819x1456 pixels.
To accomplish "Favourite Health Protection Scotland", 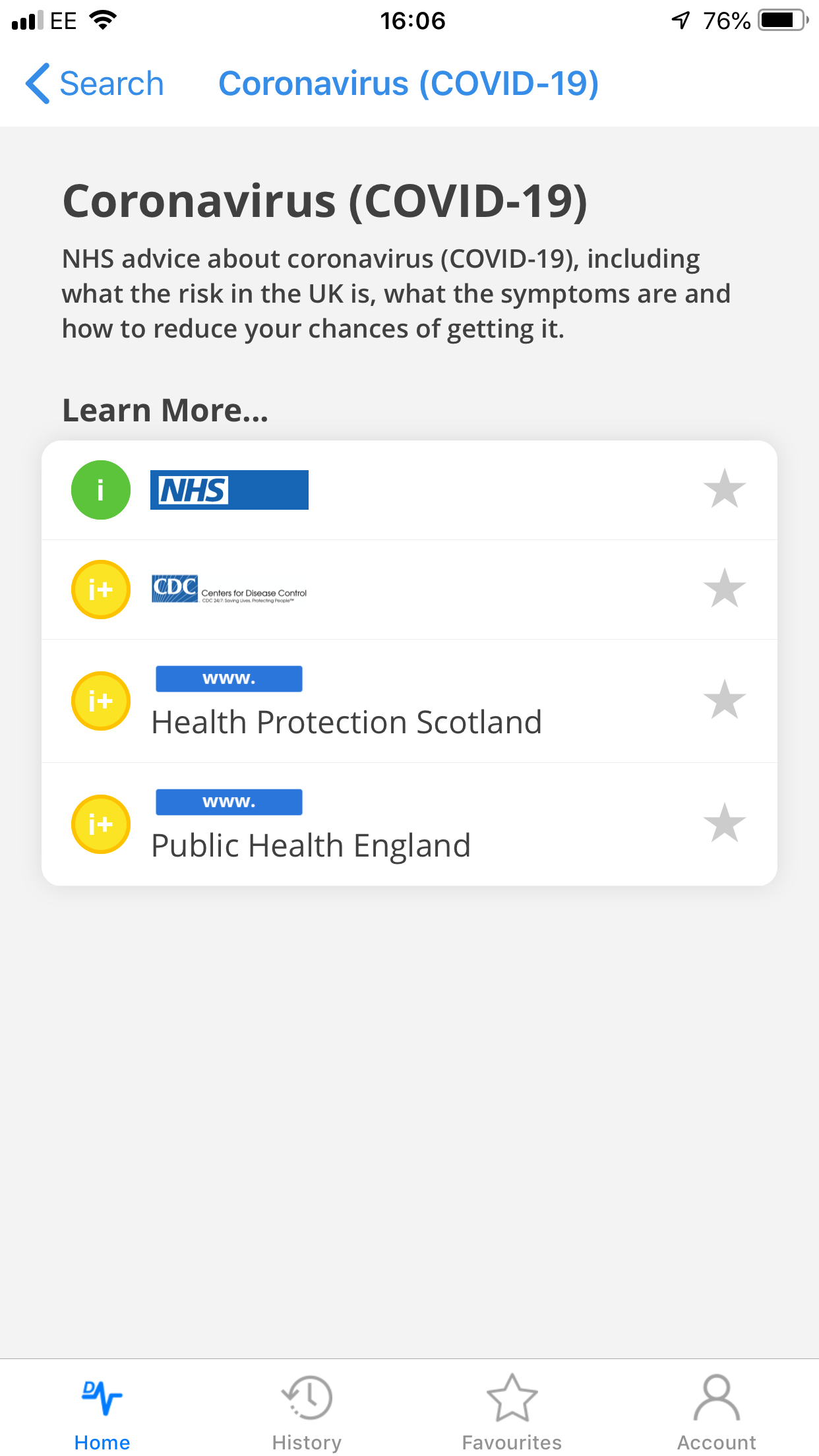I will click(725, 701).
